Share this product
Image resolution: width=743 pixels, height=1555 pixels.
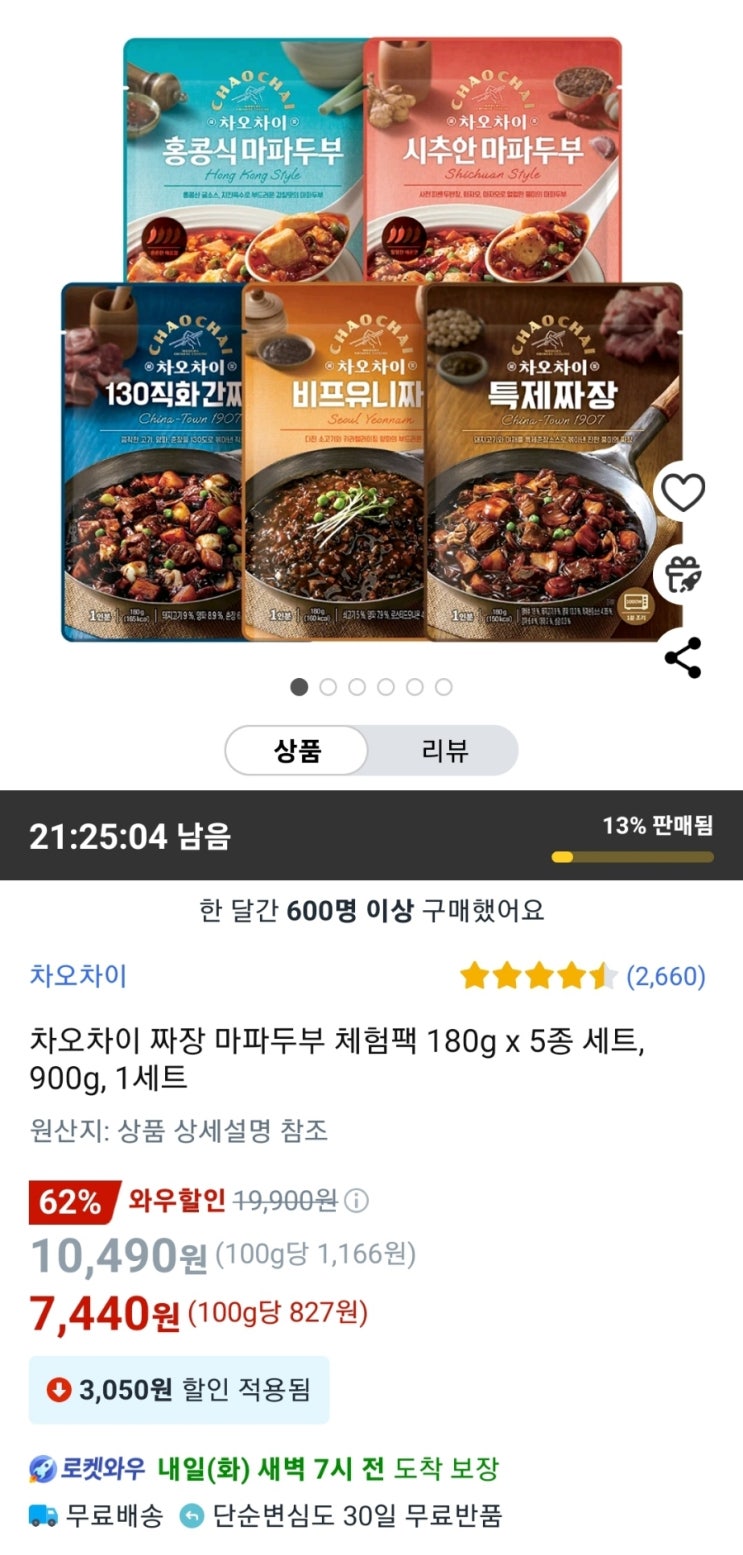point(683,657)
